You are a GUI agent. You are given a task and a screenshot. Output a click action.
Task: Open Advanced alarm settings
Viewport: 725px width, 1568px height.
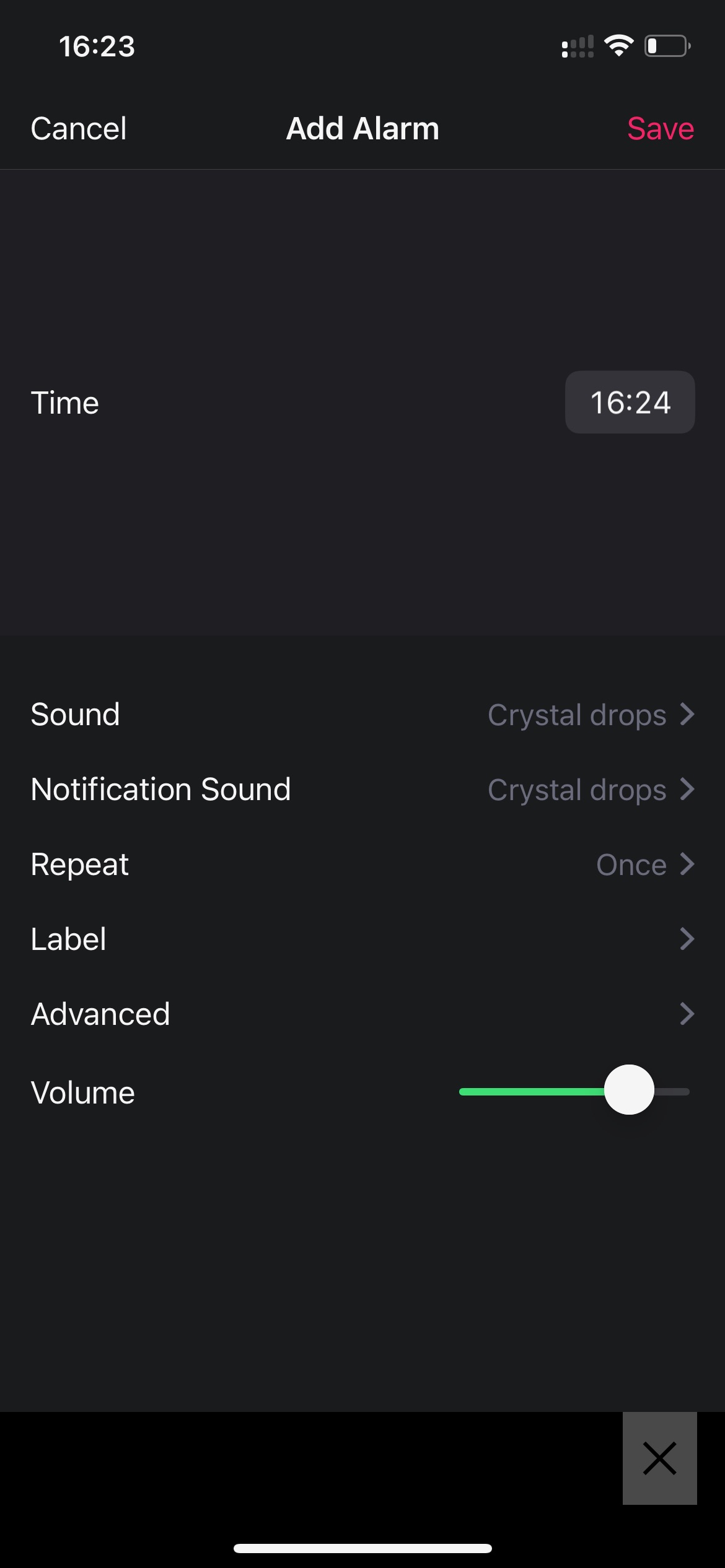362,1014
